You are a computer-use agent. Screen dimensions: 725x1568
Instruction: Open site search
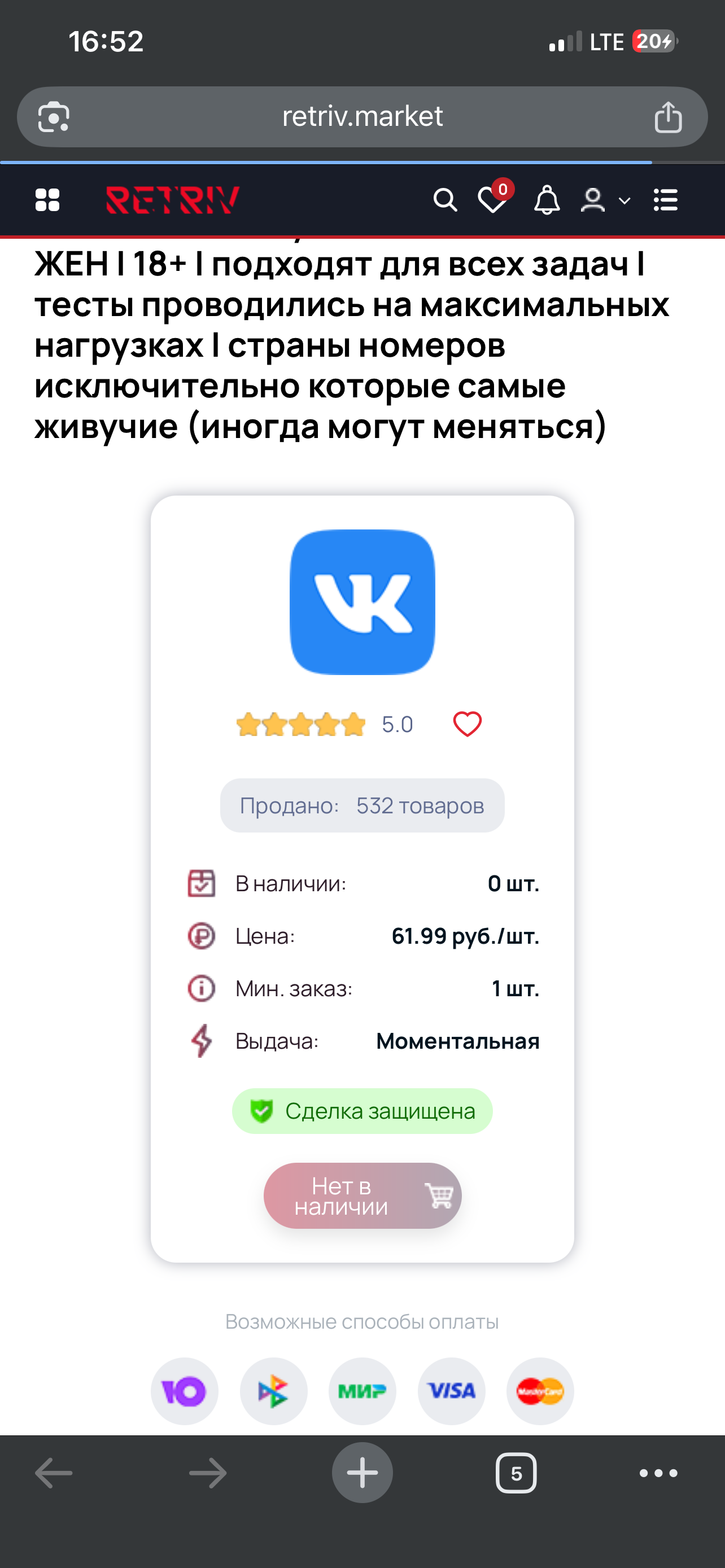[445, 200]
